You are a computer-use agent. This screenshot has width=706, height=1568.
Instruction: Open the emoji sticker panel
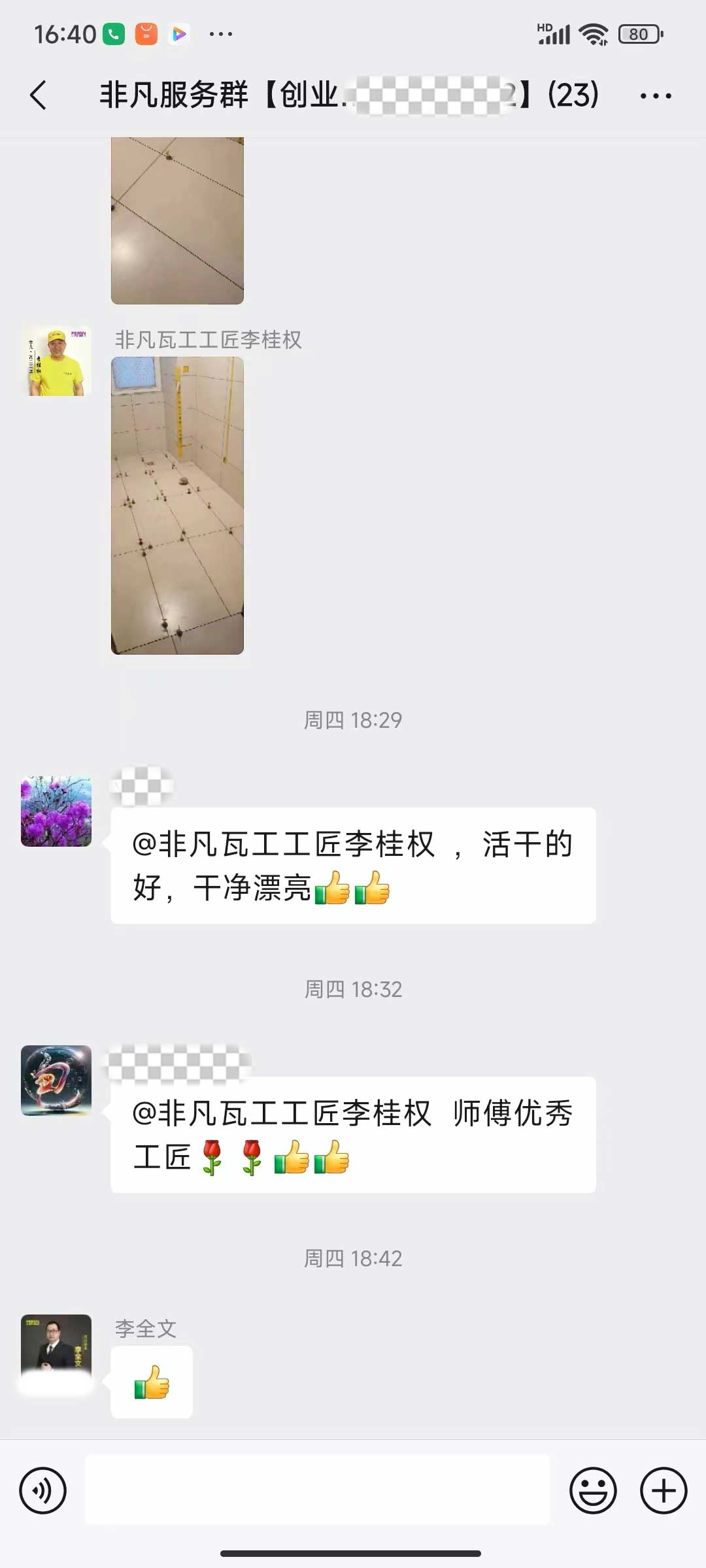click(x=593, y=1490)
